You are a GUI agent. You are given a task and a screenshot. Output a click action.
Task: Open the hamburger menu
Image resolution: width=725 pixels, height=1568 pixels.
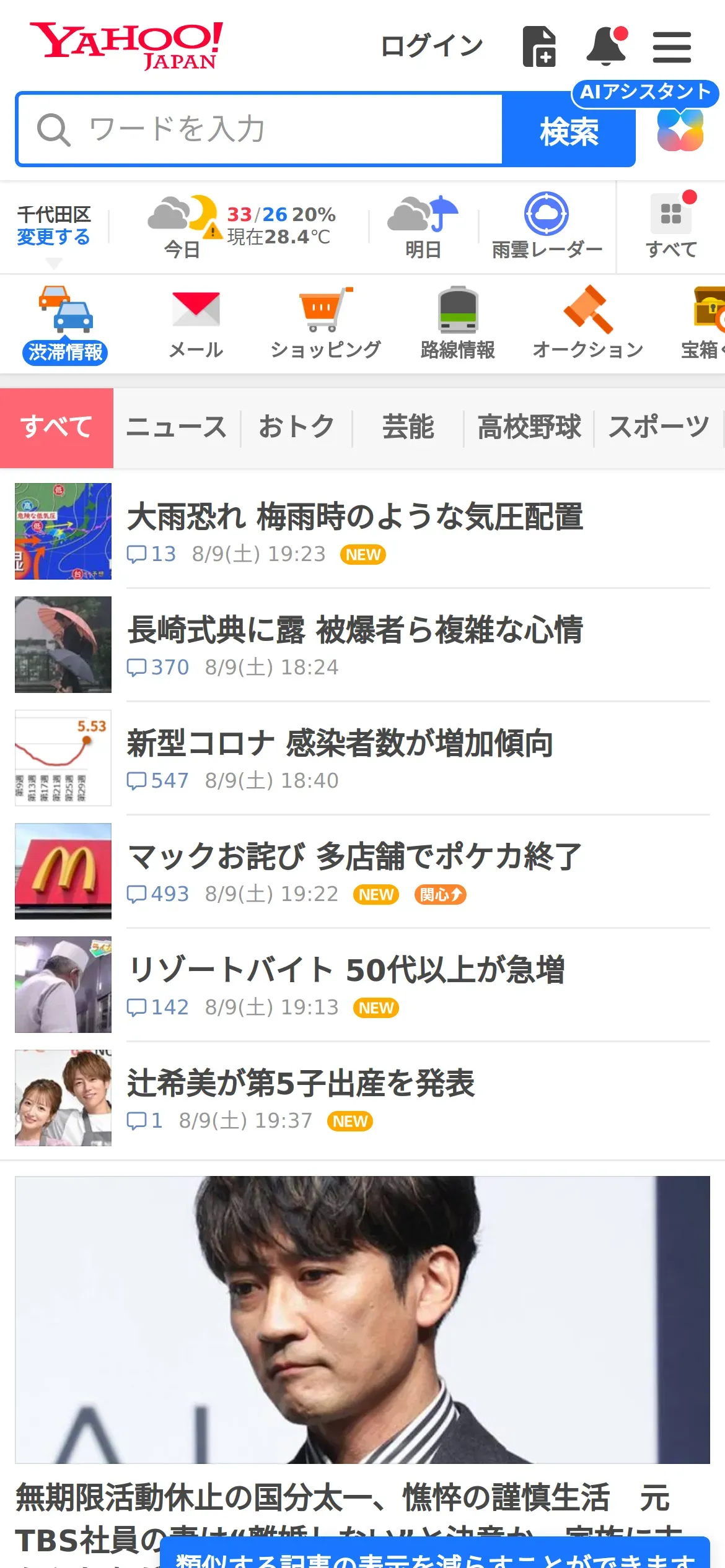tap(672, 48)
